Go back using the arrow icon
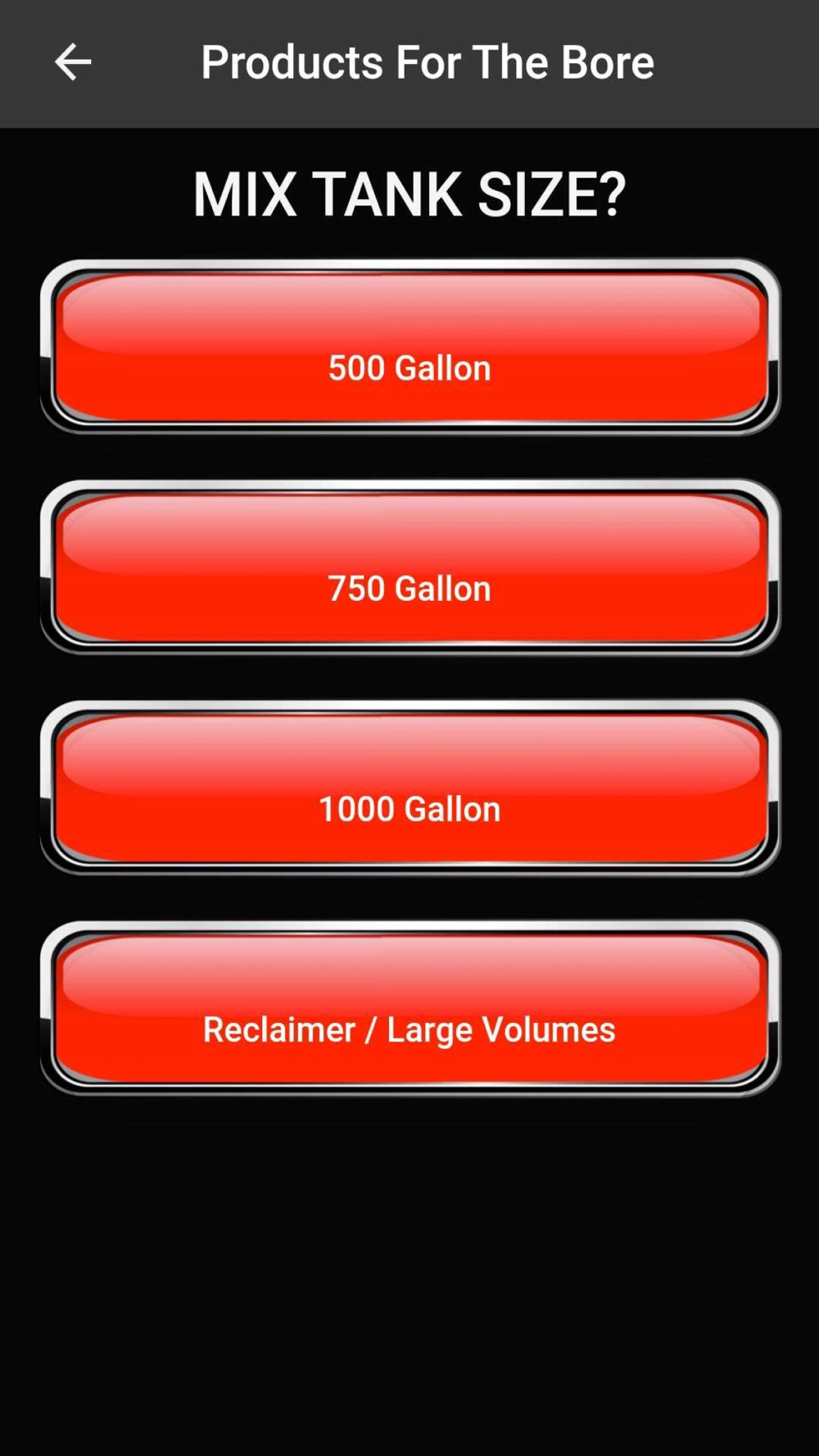This screenshot has width=819, height=1456. (x=72, y=62)
